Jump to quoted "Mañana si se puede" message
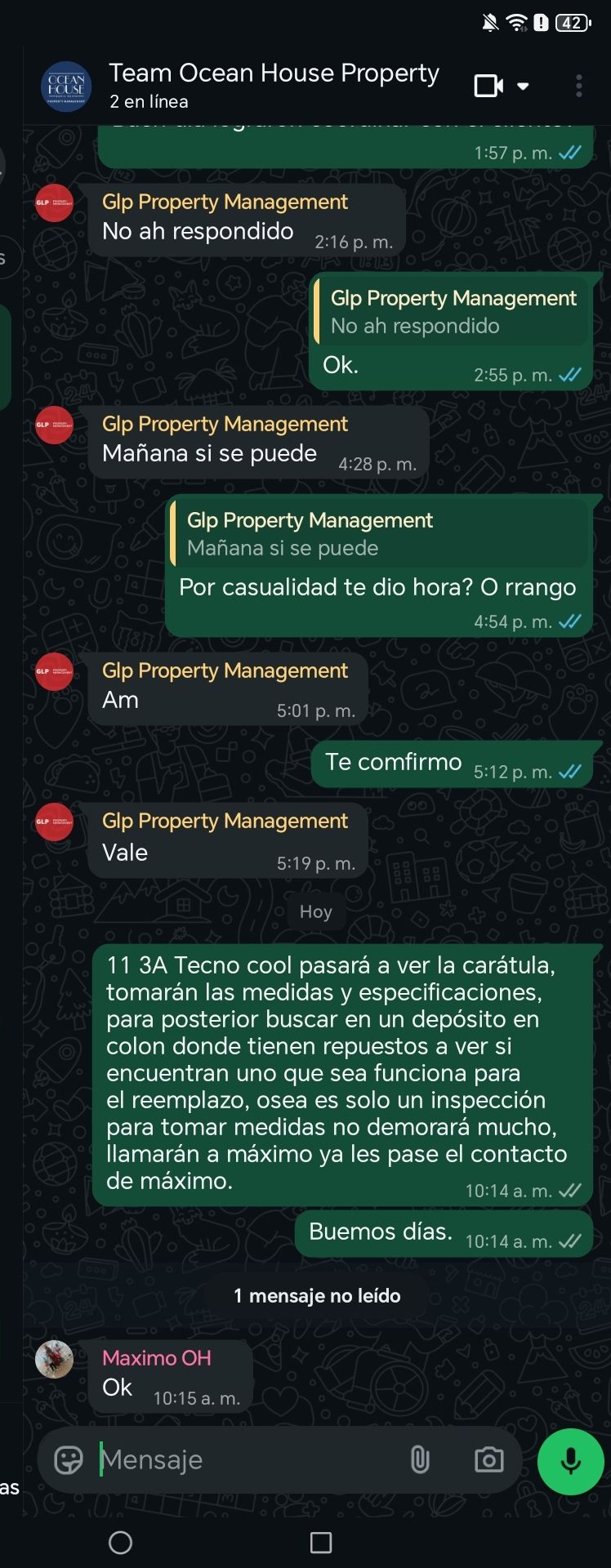Viewport: 611px width, 1568px height. pyautogui.click(x=380, y=534)
